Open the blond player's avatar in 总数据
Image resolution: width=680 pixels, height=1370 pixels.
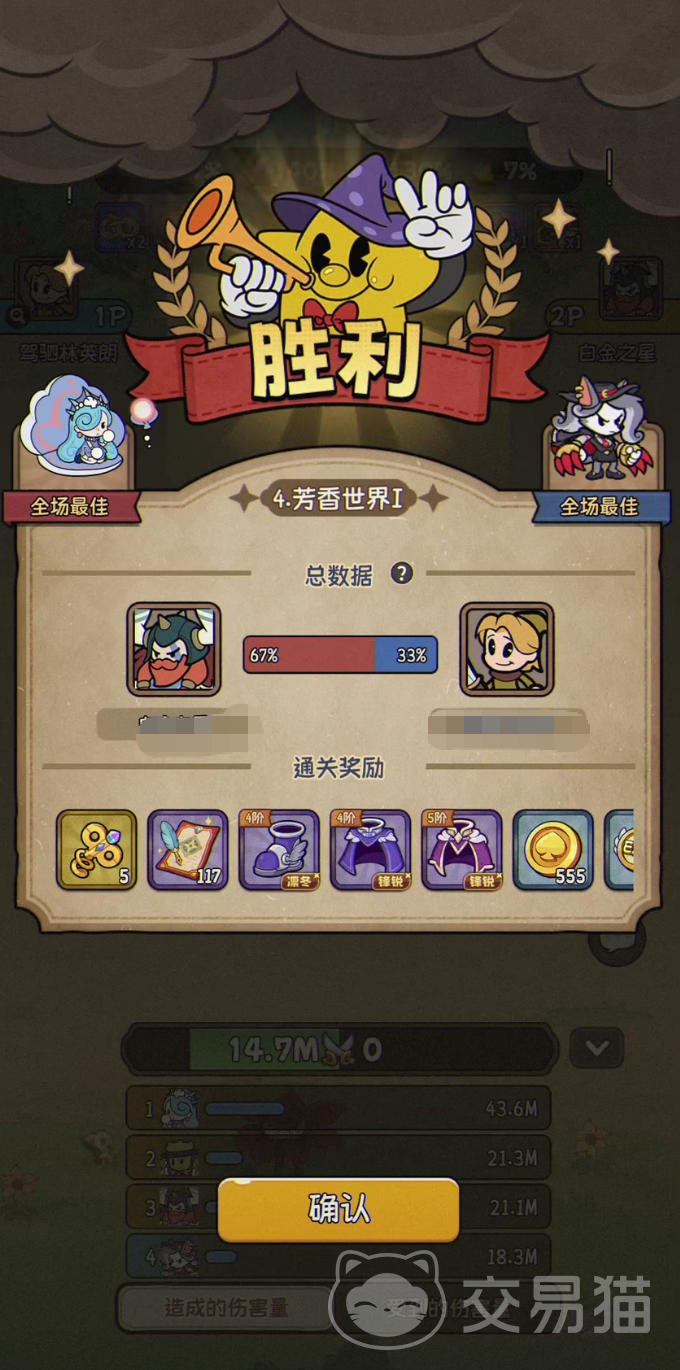click(506, 649)
